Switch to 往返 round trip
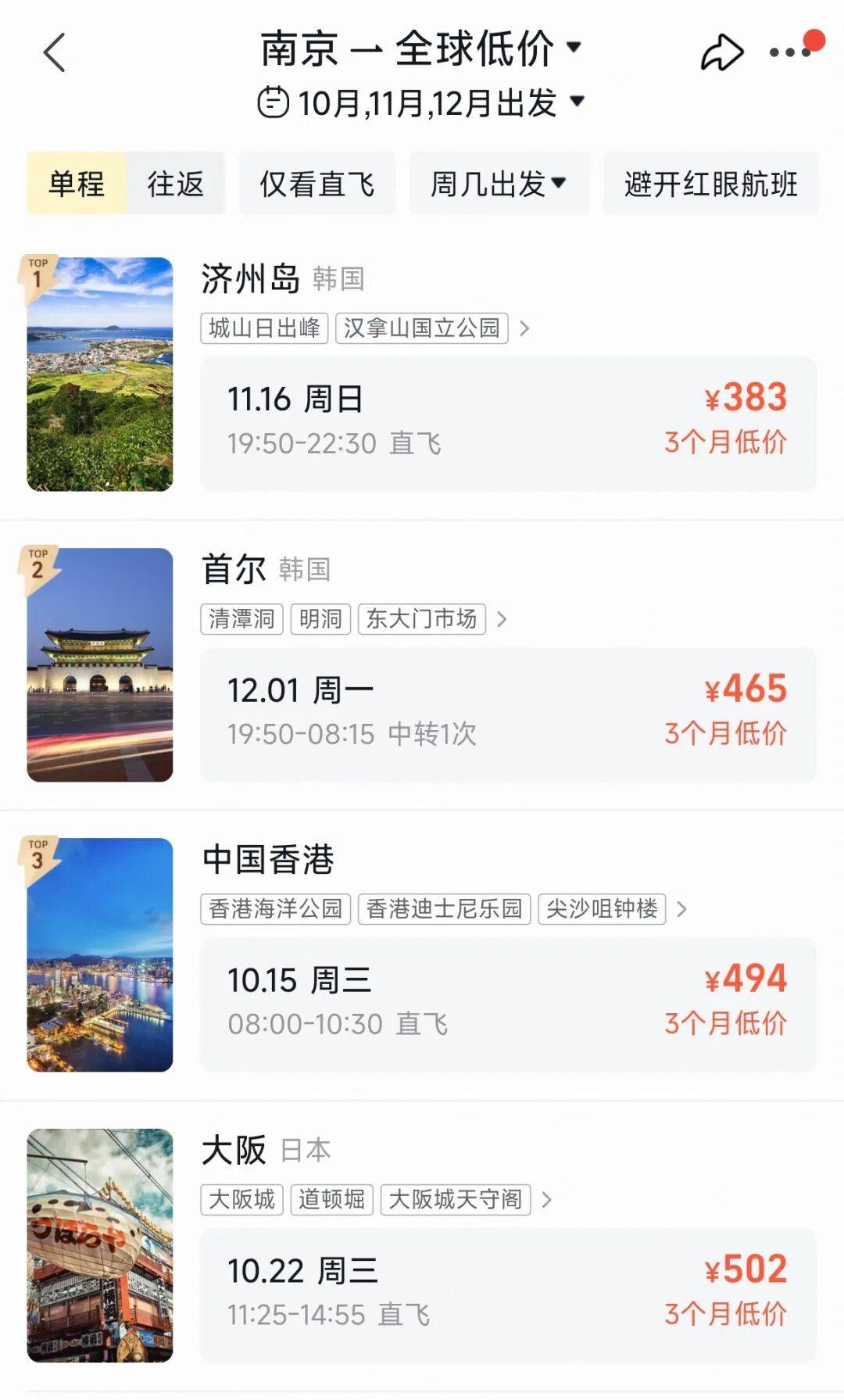844x1400 pixels. coord(176,184)
